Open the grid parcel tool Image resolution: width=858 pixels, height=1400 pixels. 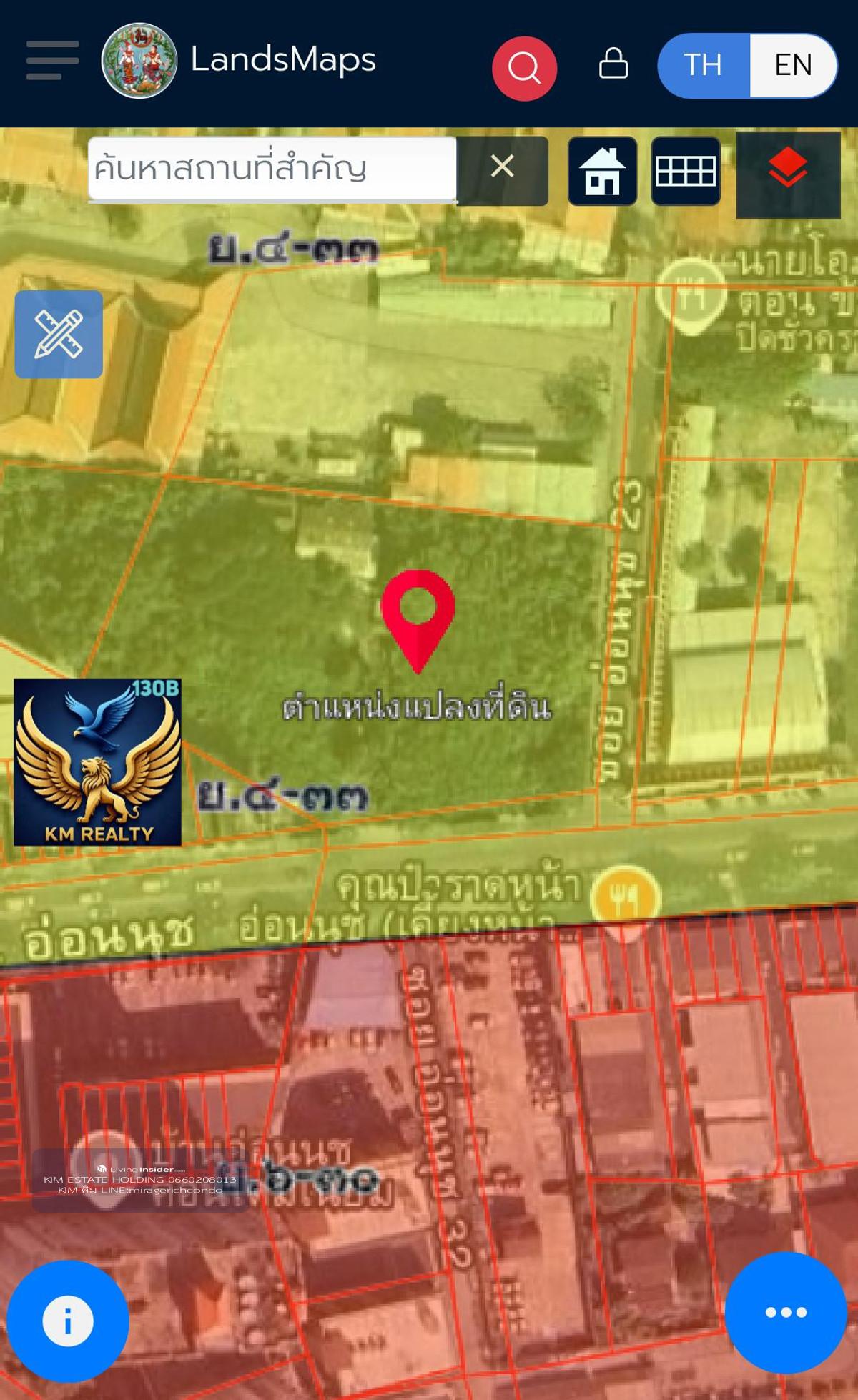click(x=685, y=171)
